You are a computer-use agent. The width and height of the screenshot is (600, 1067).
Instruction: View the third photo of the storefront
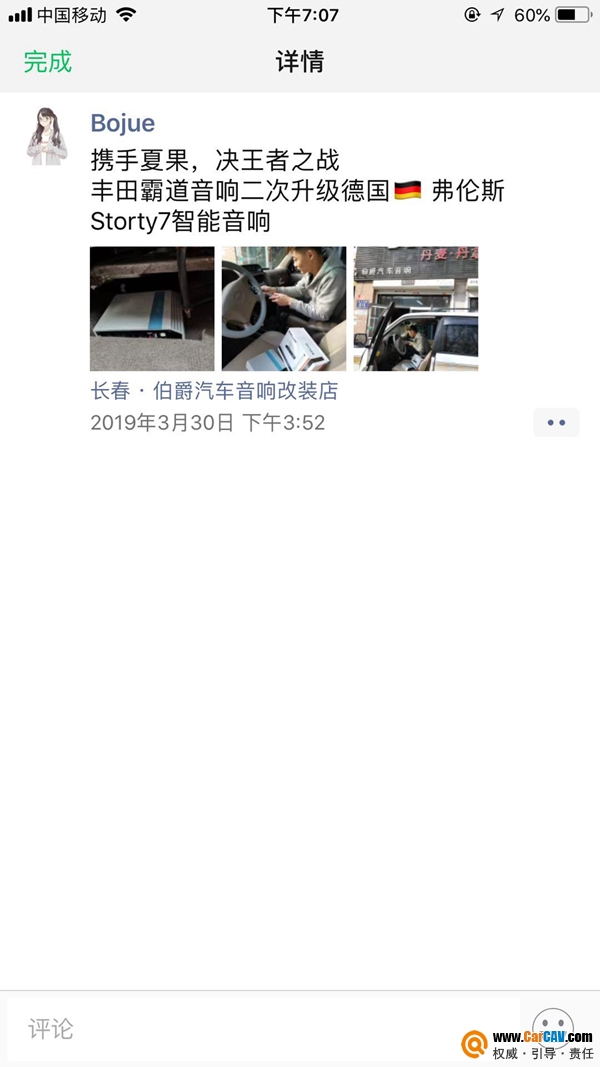416,308
